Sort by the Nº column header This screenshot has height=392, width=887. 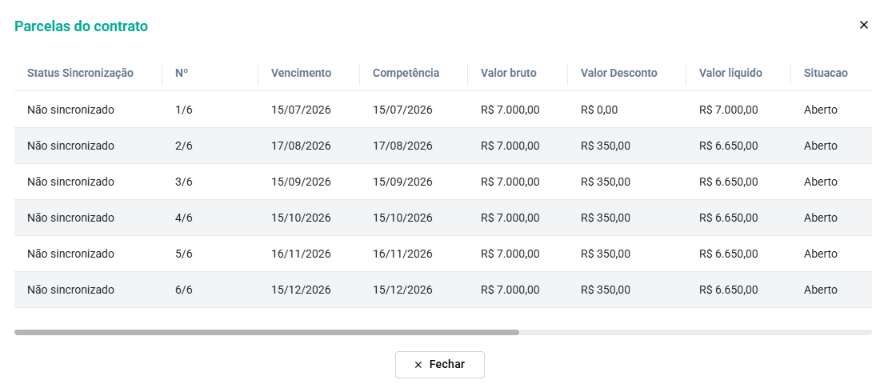tap(182, 73)
